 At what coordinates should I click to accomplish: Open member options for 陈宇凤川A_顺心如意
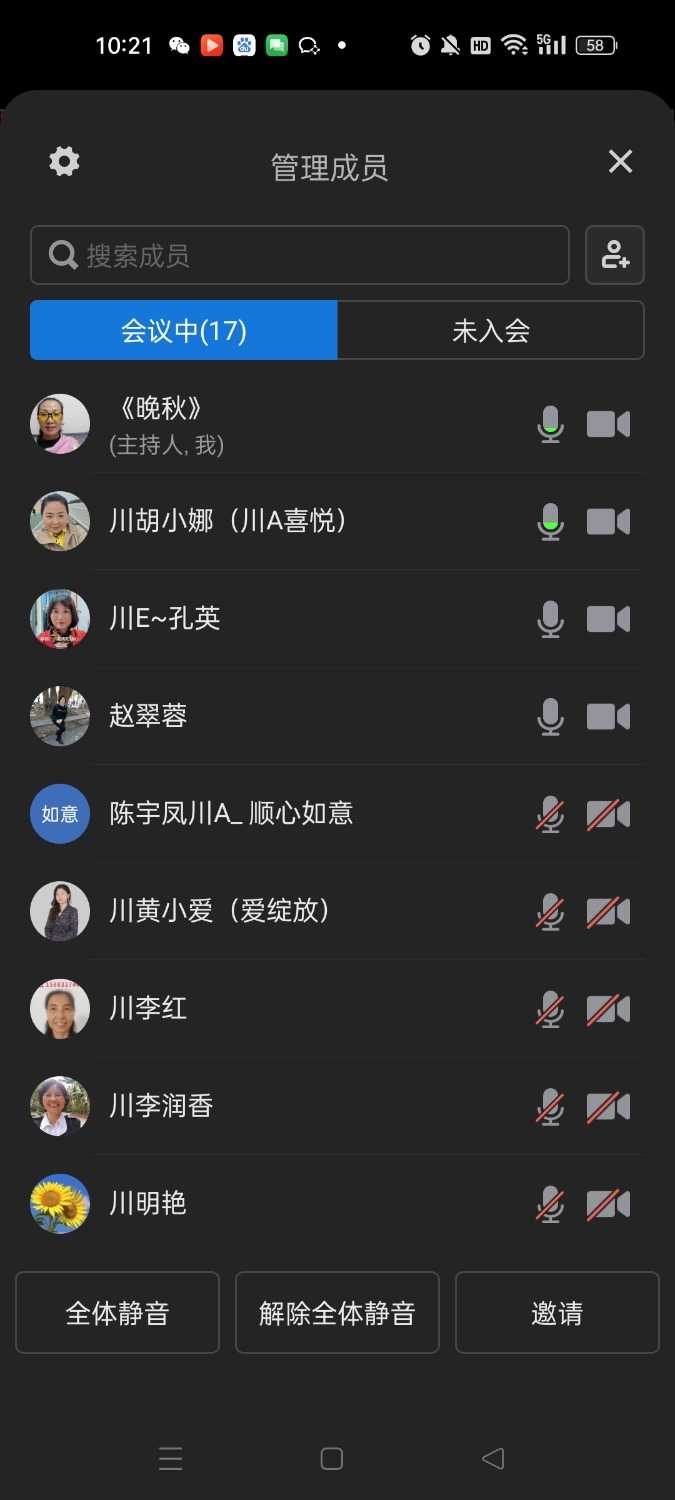click(231, 813)
